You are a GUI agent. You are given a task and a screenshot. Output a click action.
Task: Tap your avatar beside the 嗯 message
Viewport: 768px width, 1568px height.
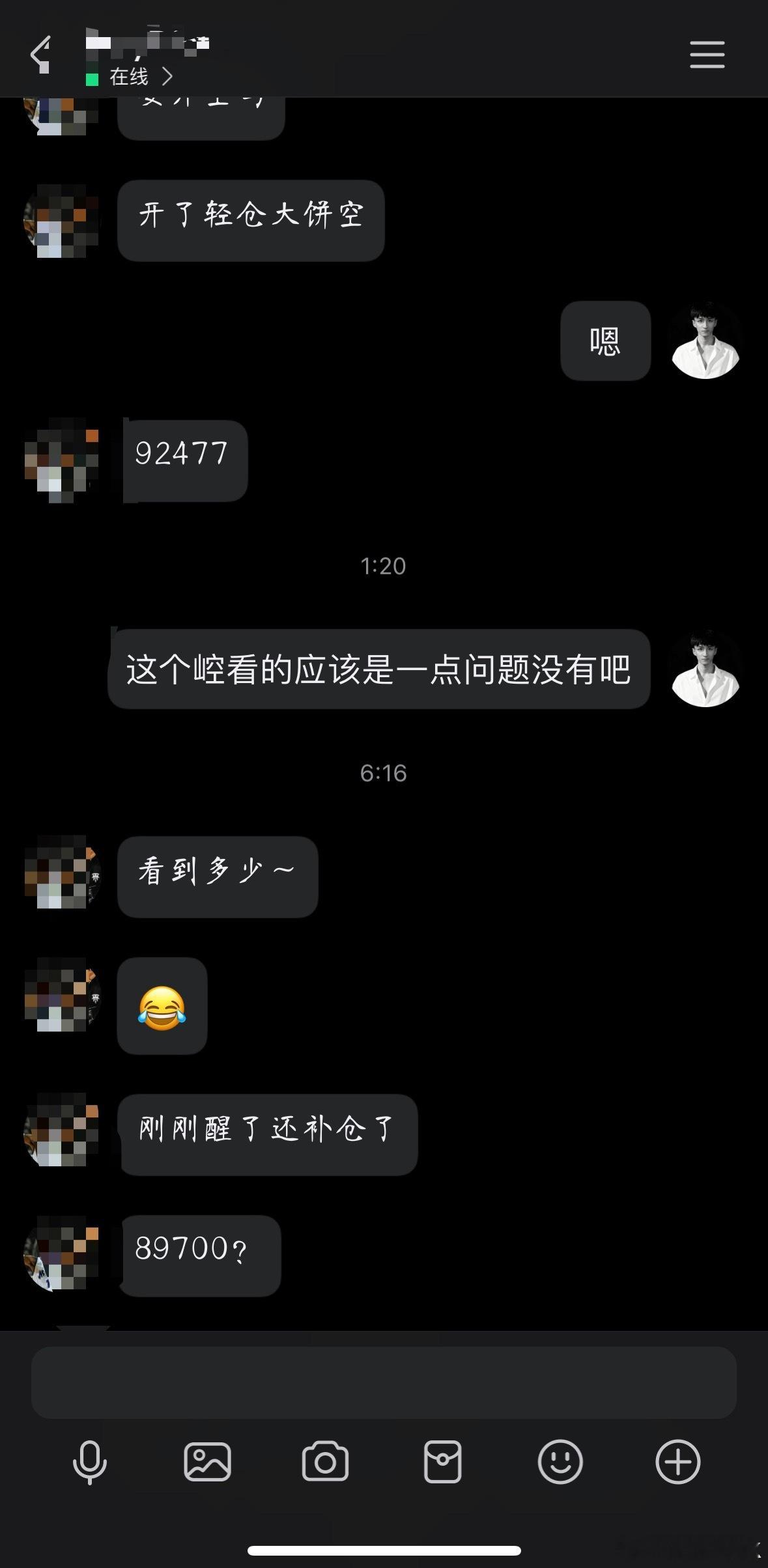(706, 341)
